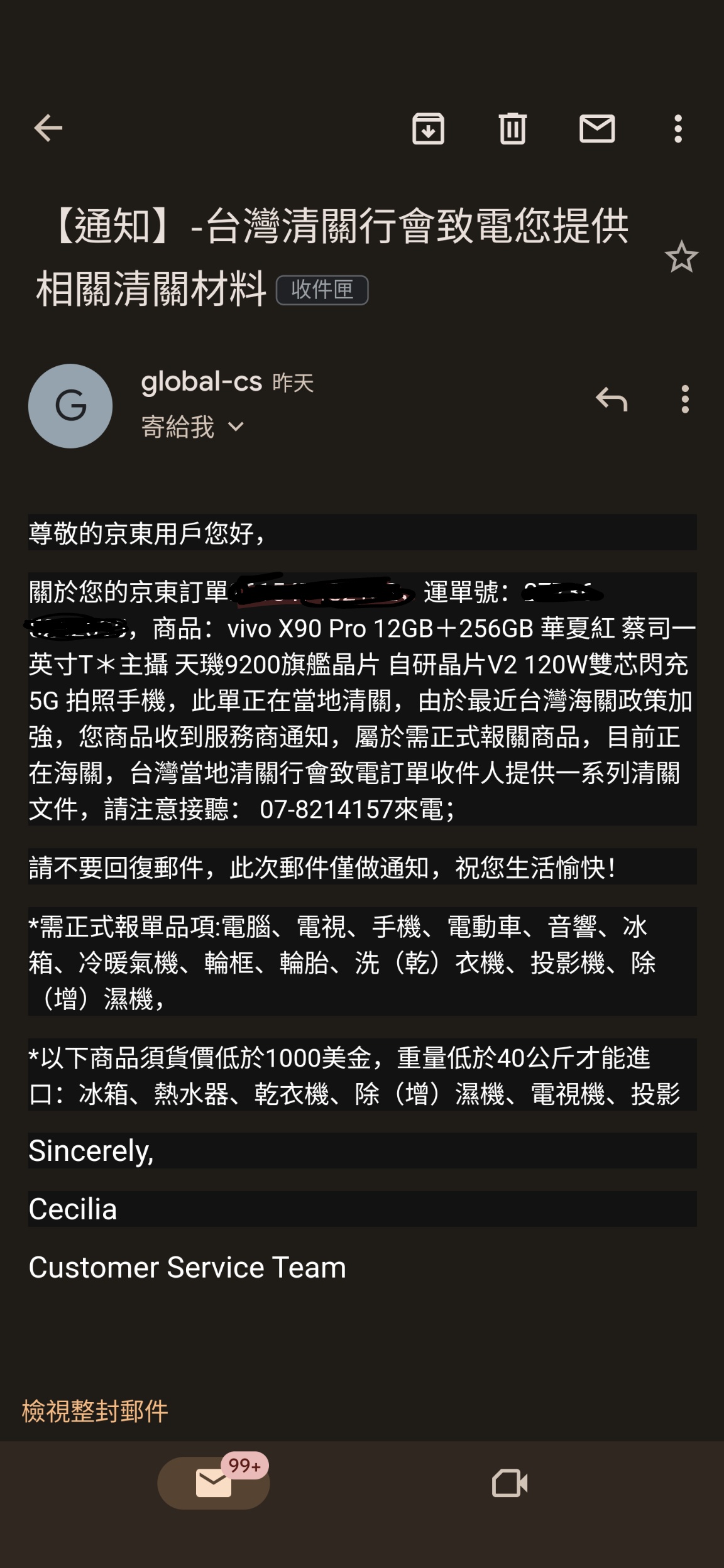Expand recipient details next to 寄給我
Viewport: 724px width, 1568px height.
click(236, 427)
